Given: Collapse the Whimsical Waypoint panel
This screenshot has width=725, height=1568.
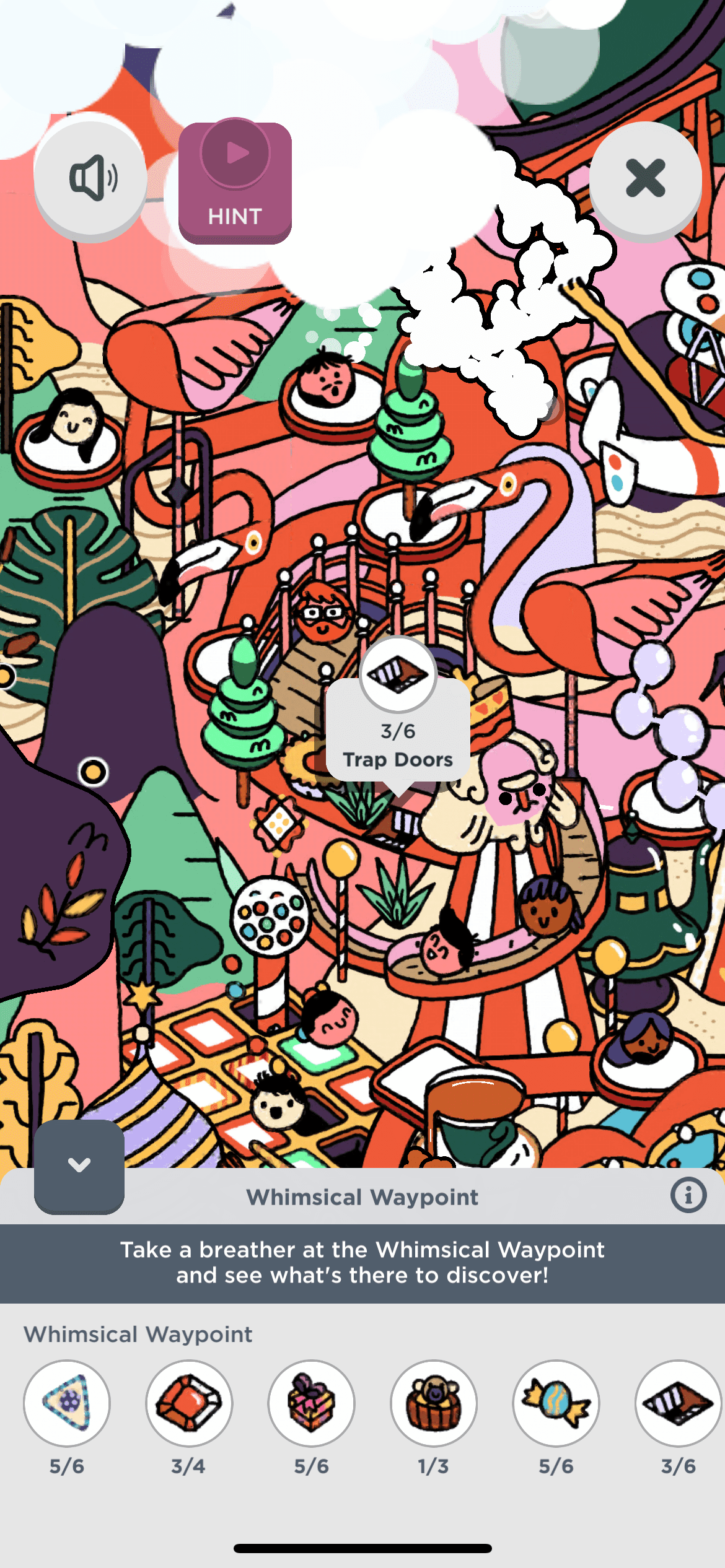Looking at the screenshot, I should point(79,1166).
